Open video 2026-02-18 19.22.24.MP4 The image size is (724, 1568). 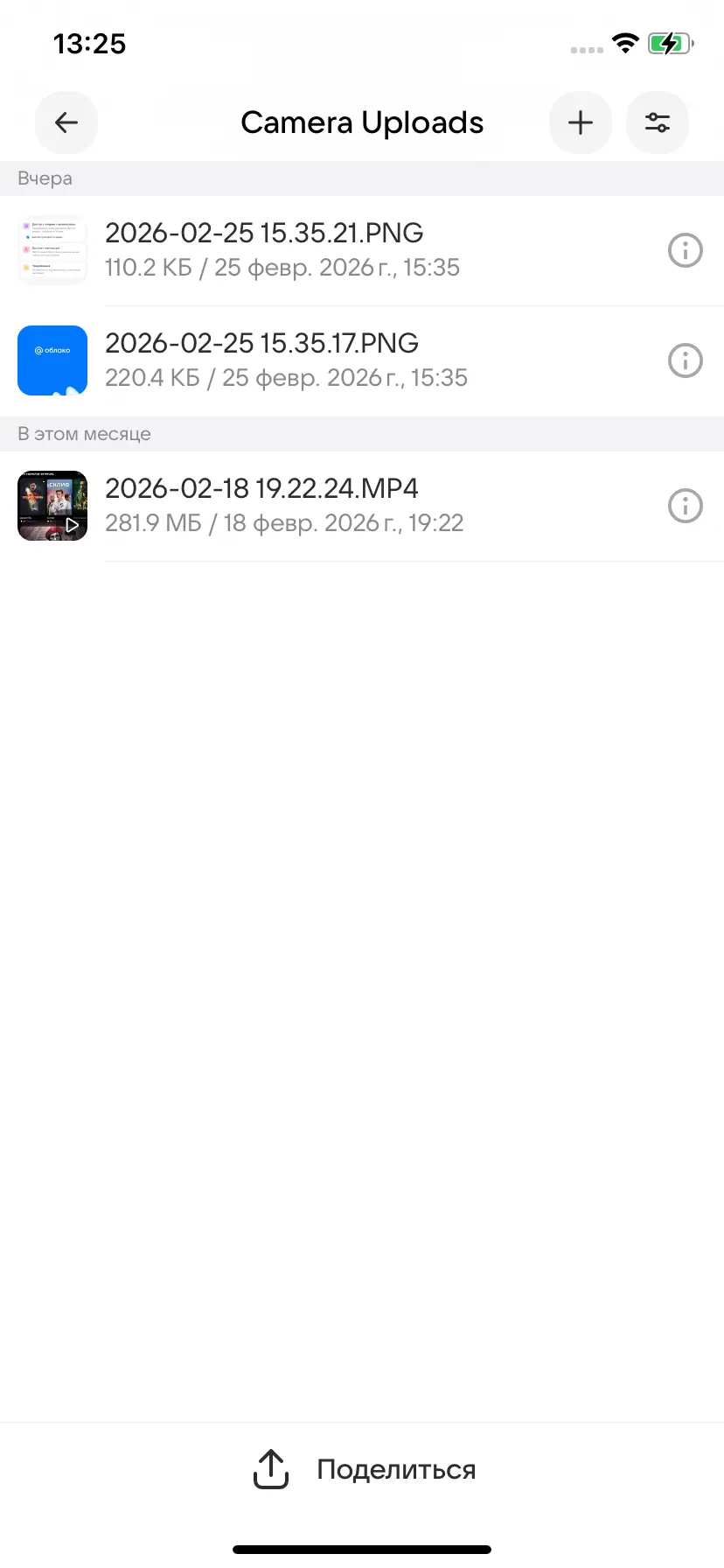click(x=262, y=505)
